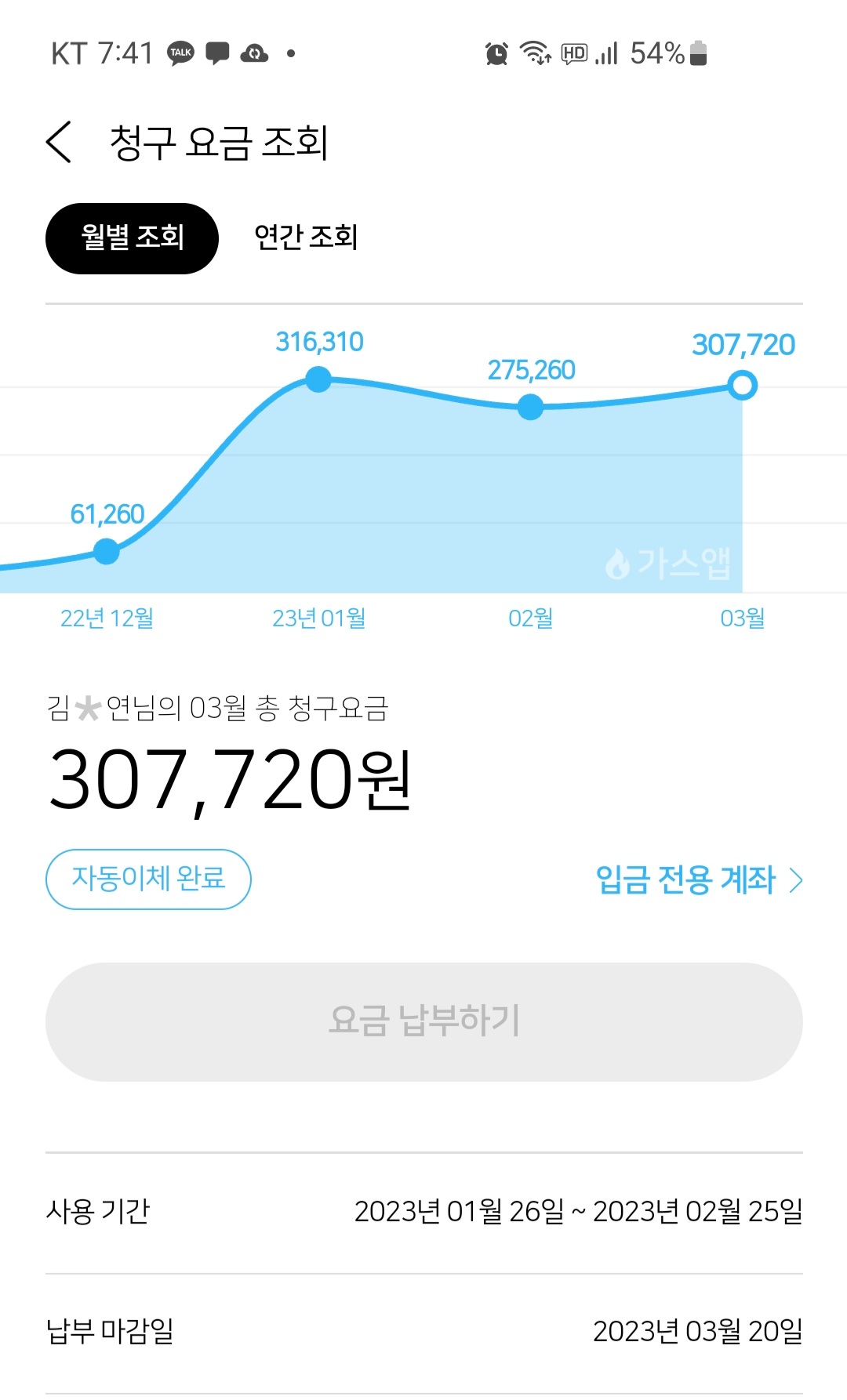Switch to the 연간 조회 tab
847x1400 pixels.
coord(306,238)
